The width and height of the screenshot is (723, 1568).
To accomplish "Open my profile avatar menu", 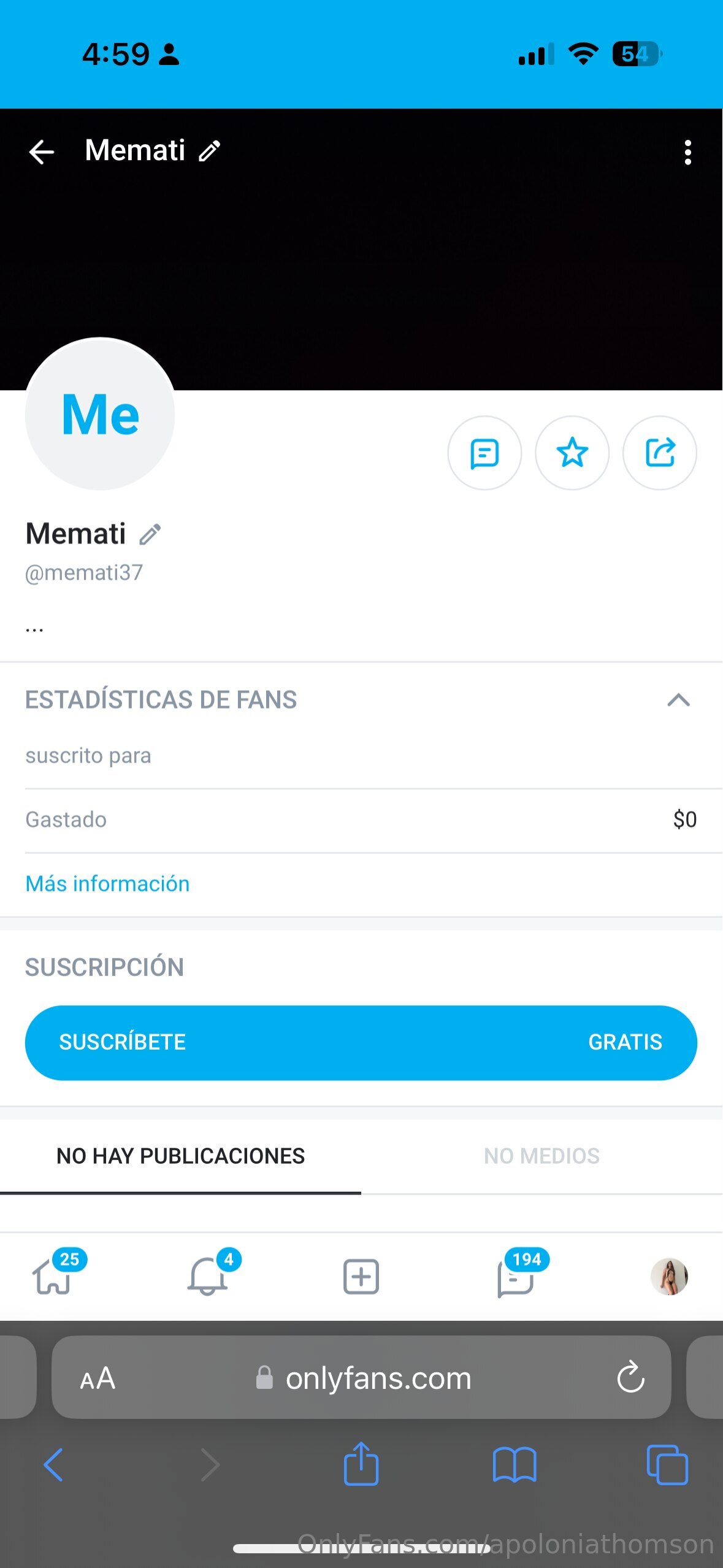I will click(669, 1277).
